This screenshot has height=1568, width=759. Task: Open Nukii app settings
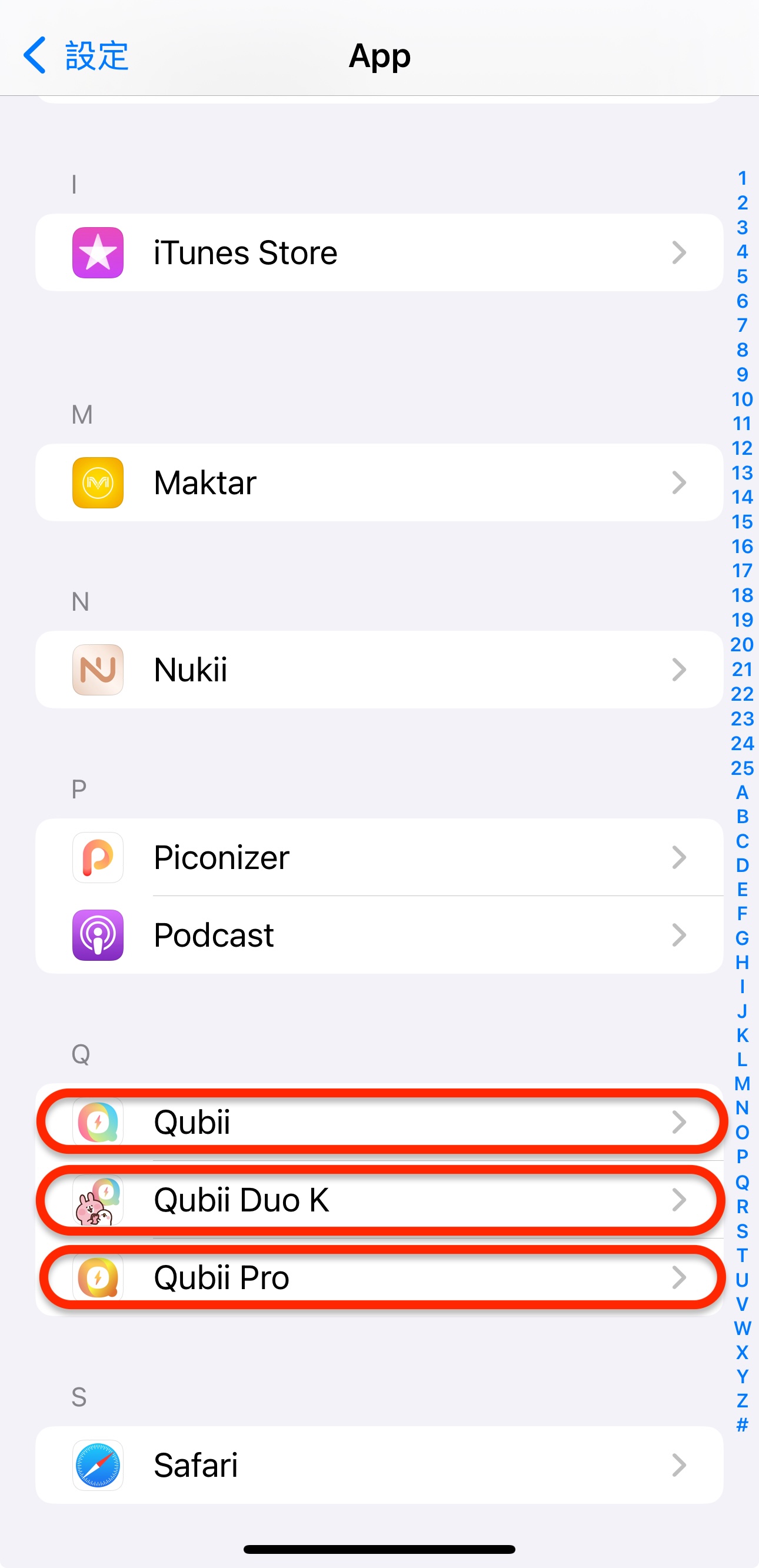click(378, 670)
